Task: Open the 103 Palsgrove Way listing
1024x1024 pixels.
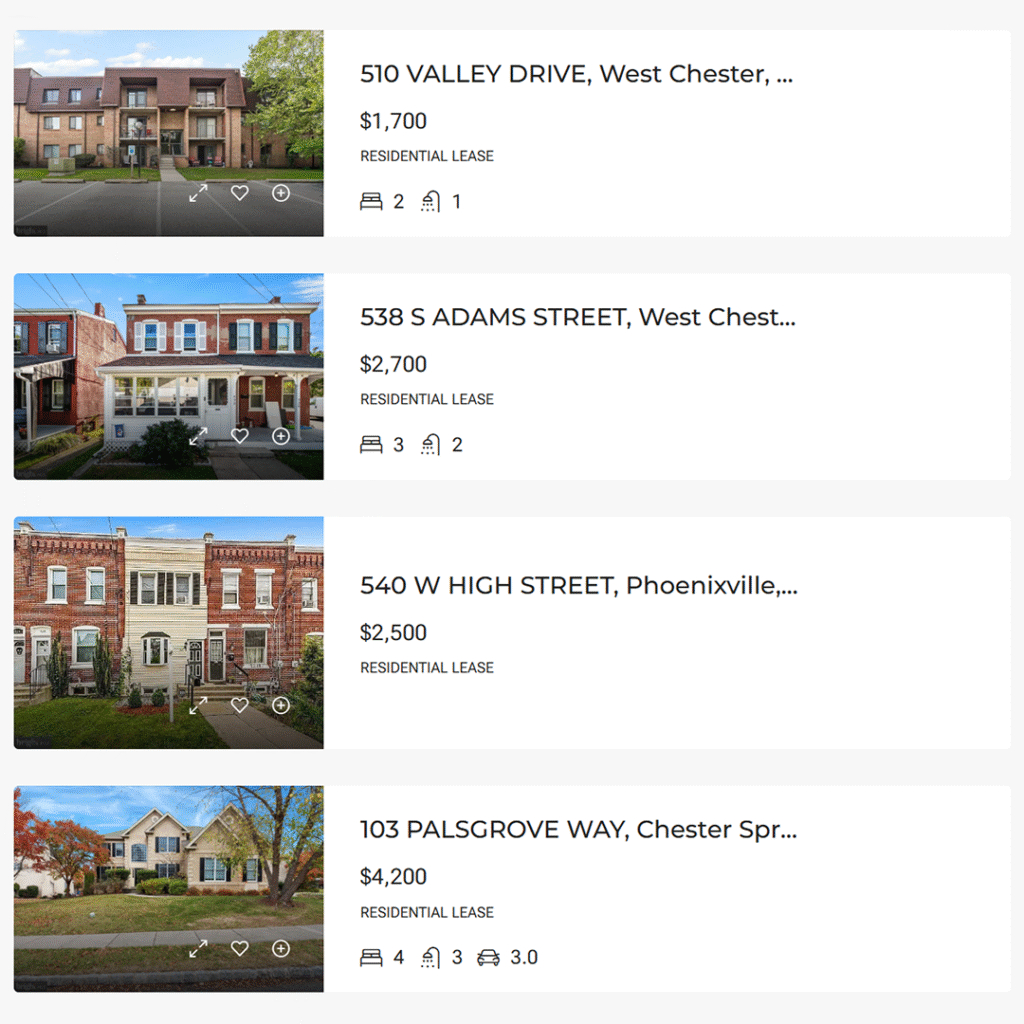Action: [578, 830]
